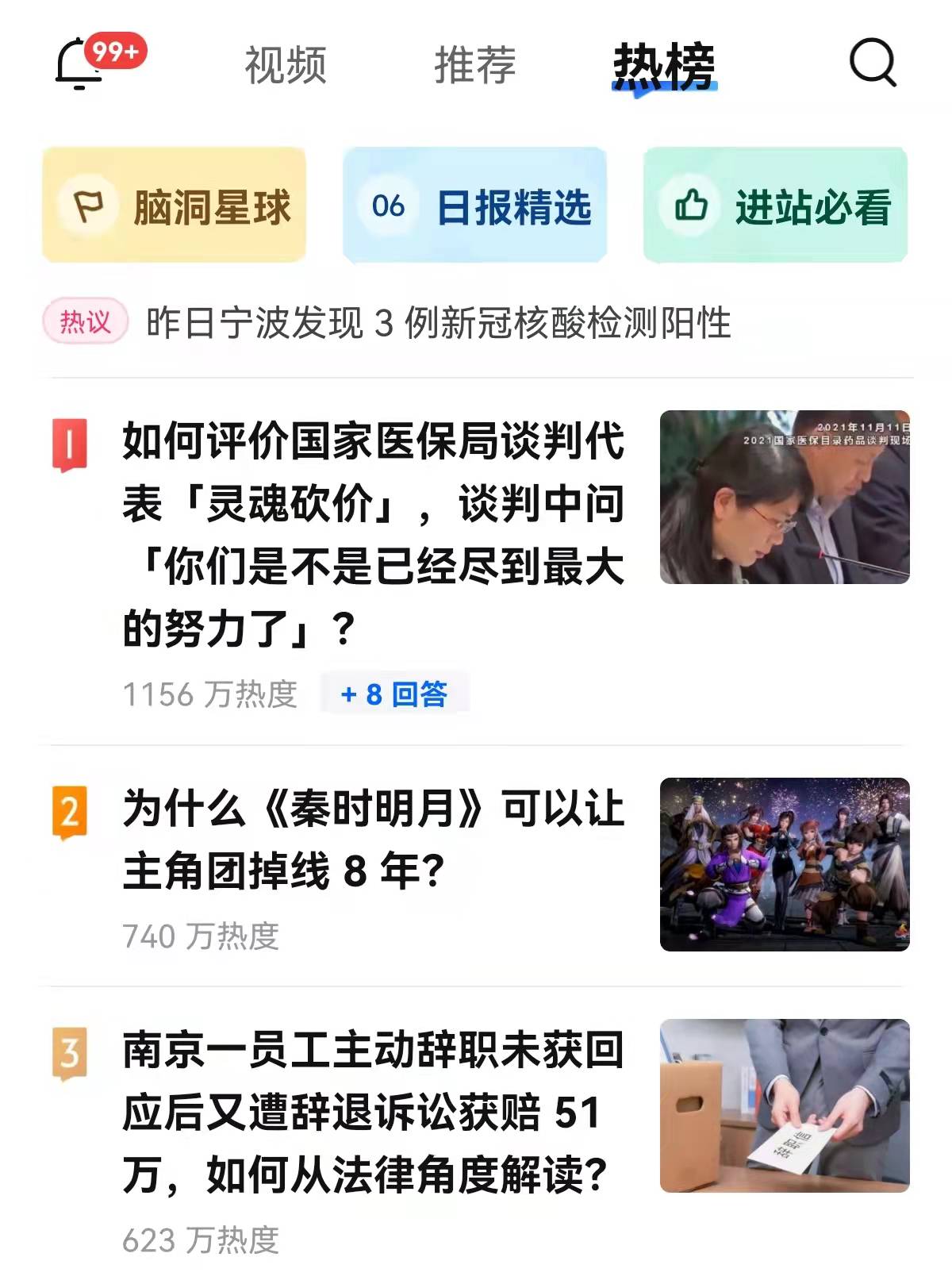Select the 热榜 tab
The height and width of the screenshot is (1280, 952).
(664, 67)
